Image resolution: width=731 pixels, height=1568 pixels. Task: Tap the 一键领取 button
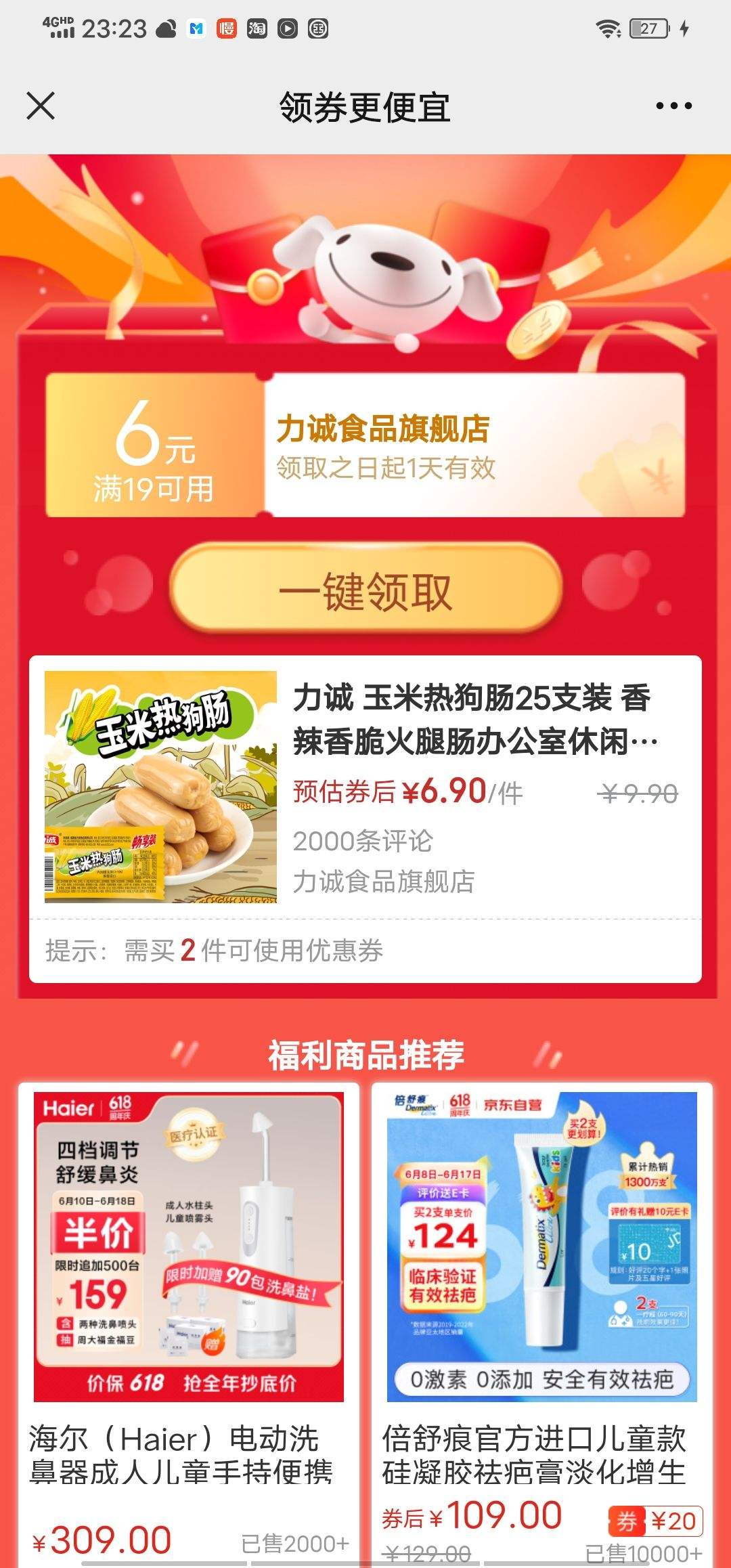coord(365,590)
